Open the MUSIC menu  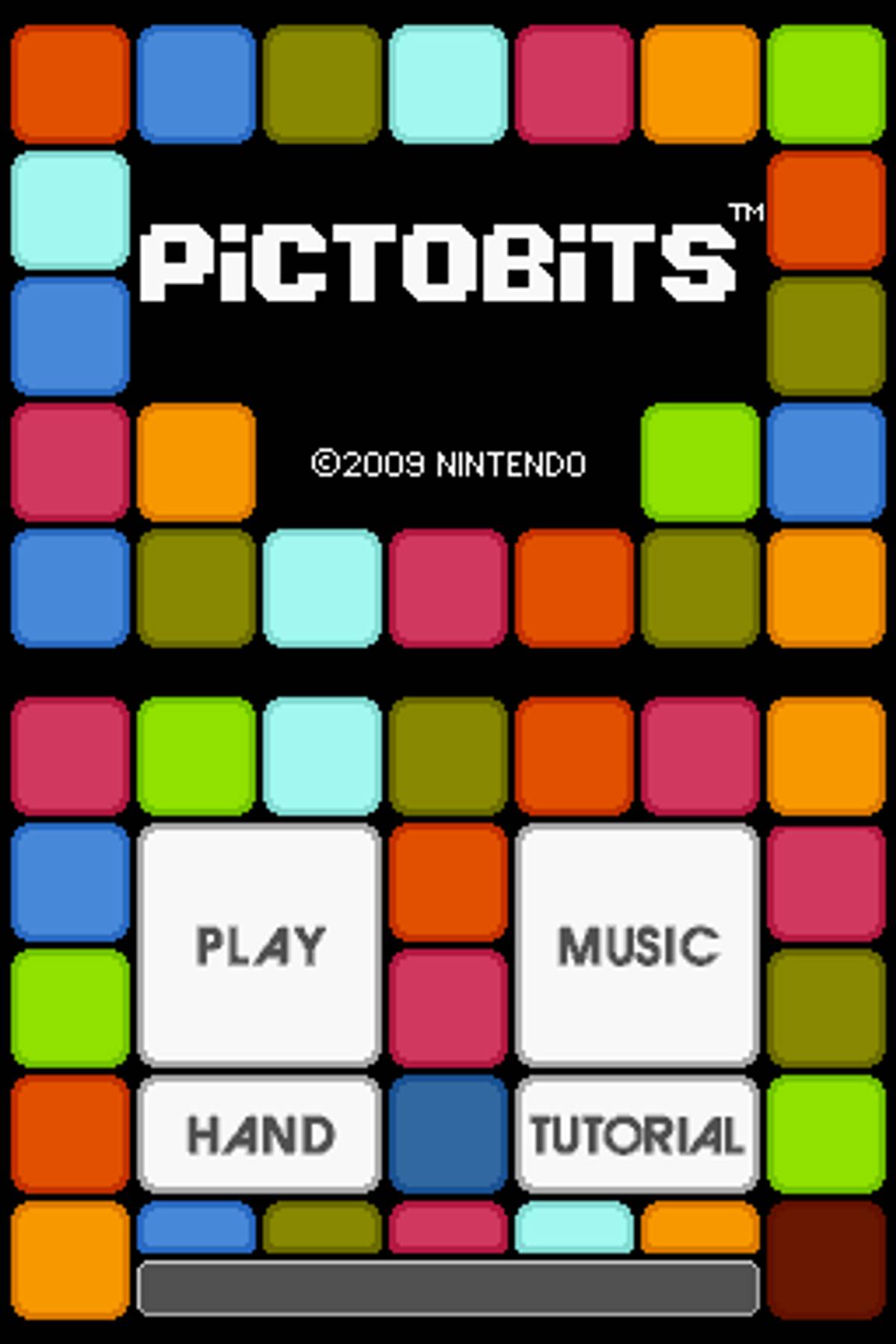click(x=637, y=945)
